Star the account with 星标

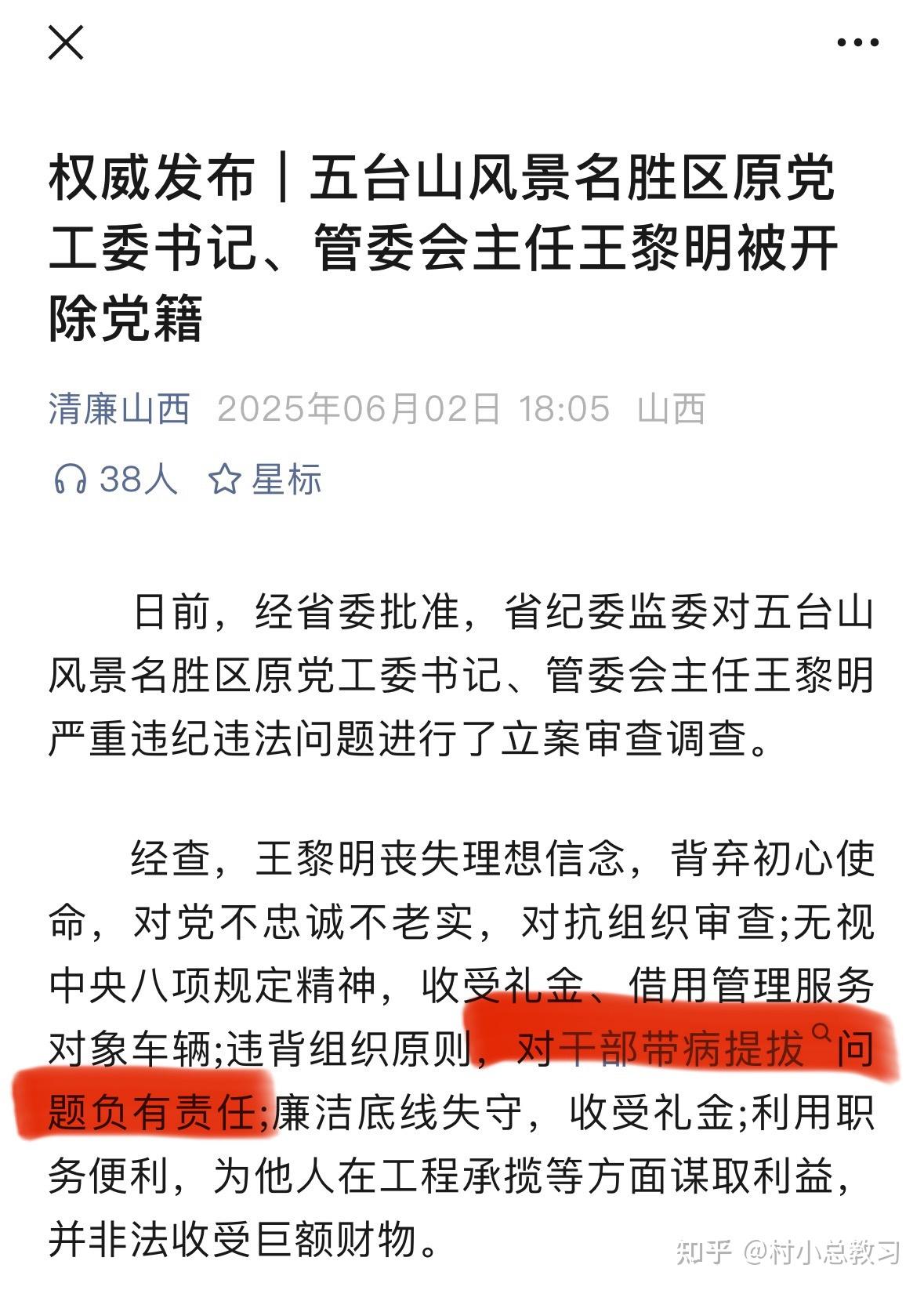266,479
